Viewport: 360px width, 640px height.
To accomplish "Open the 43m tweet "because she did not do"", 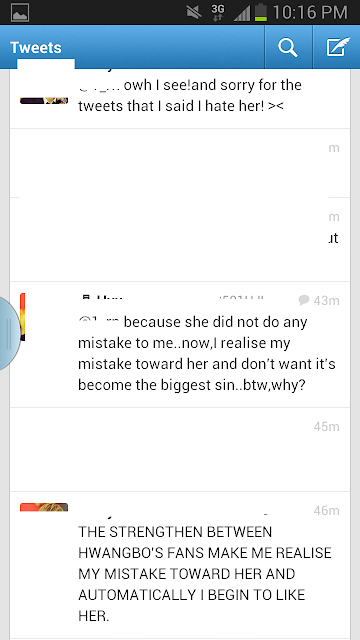I will (180, 344).
